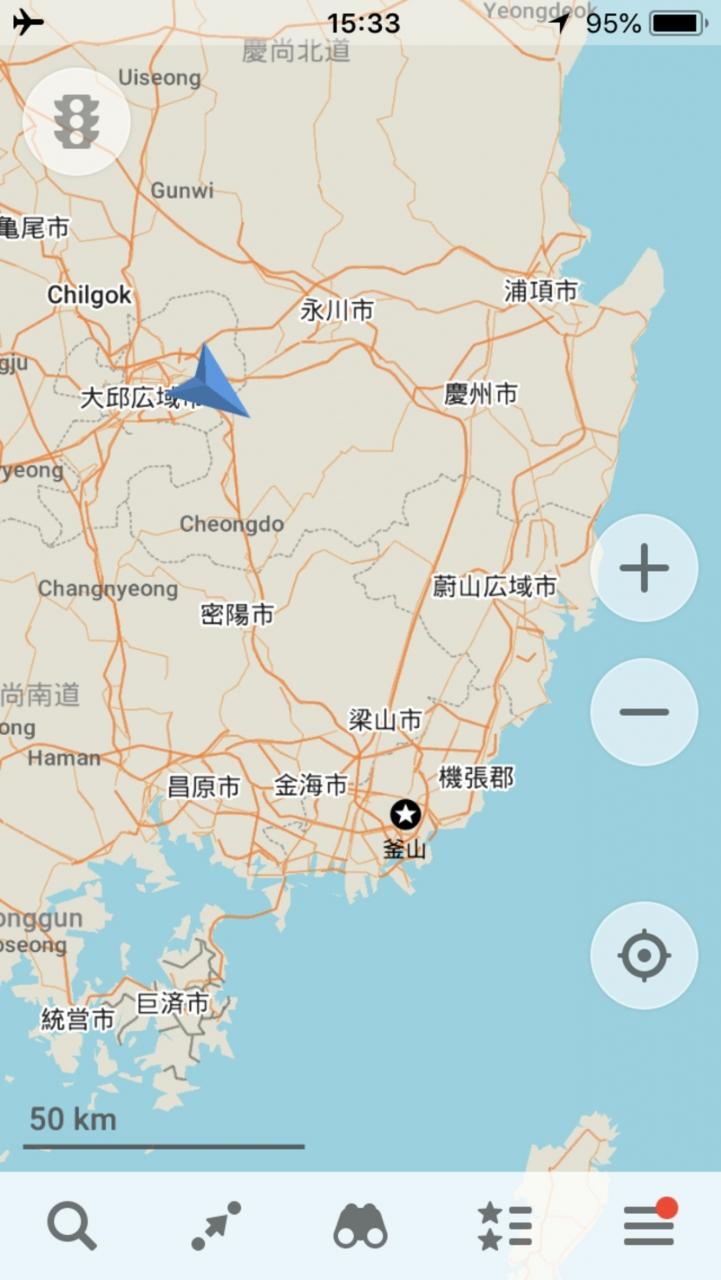Toggle the traffic light layer
721x1280 pixels.
(x=76, y=122)
